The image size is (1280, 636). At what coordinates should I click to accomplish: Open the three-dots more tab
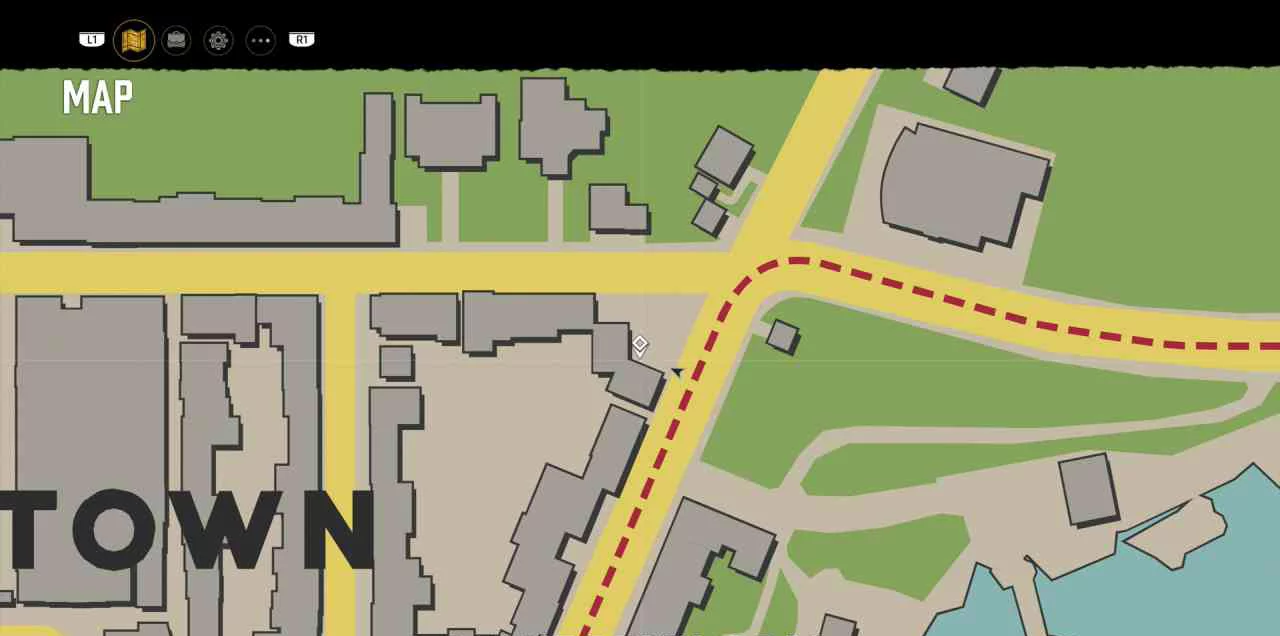260,40
